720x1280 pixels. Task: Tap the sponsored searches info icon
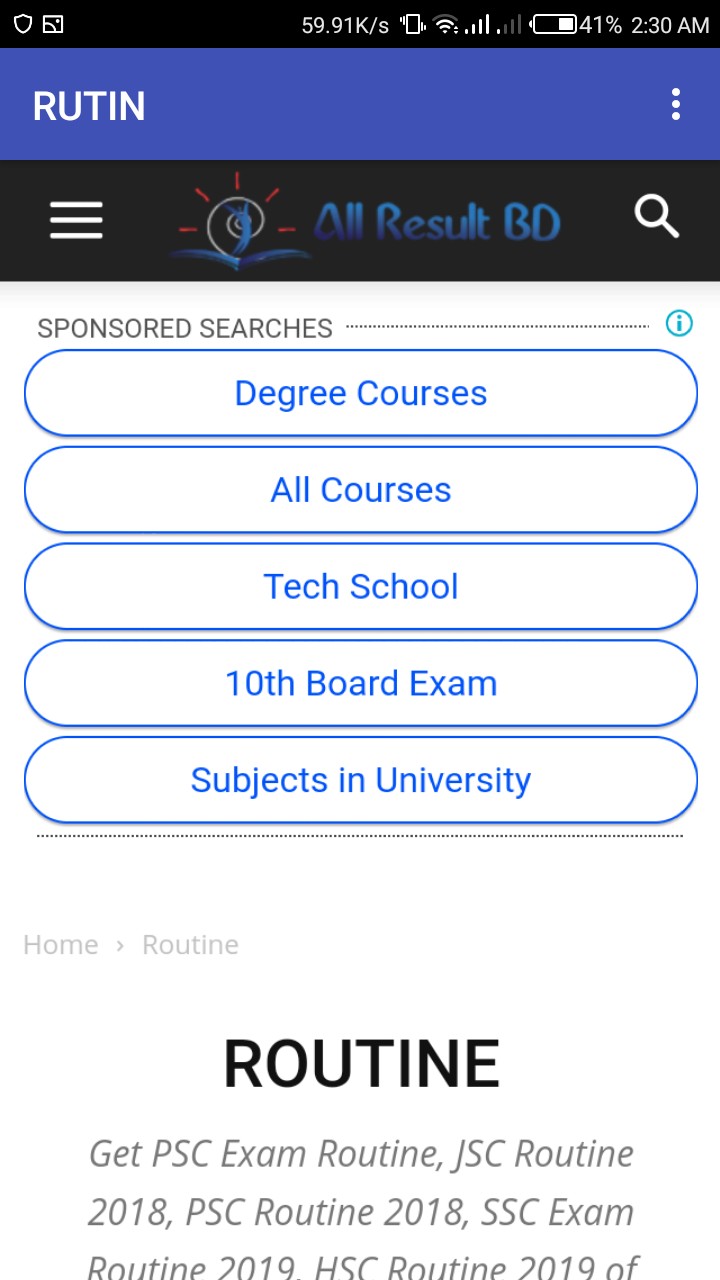click(679, 323)
